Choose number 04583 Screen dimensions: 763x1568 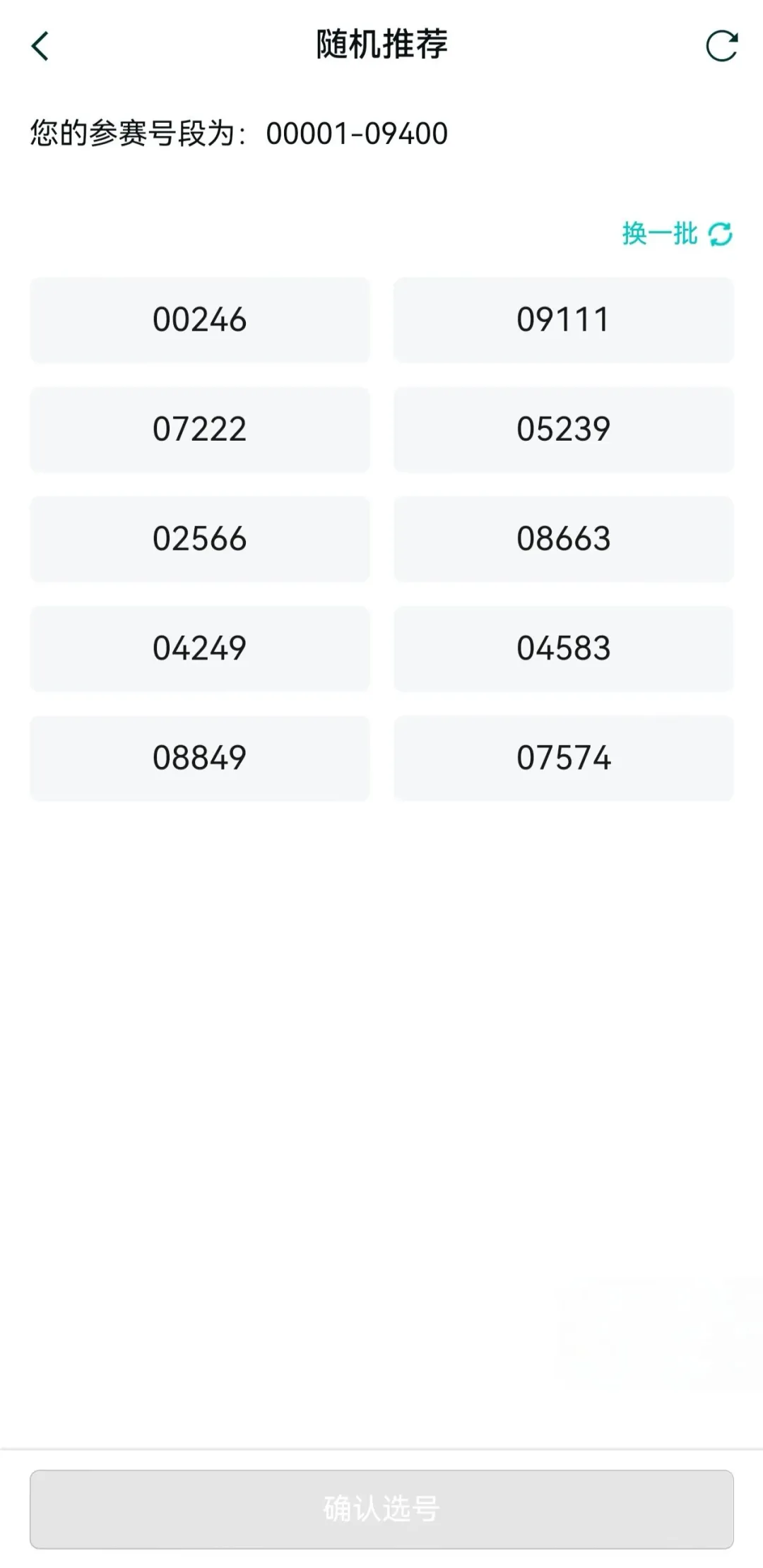[x=563, y=648]
